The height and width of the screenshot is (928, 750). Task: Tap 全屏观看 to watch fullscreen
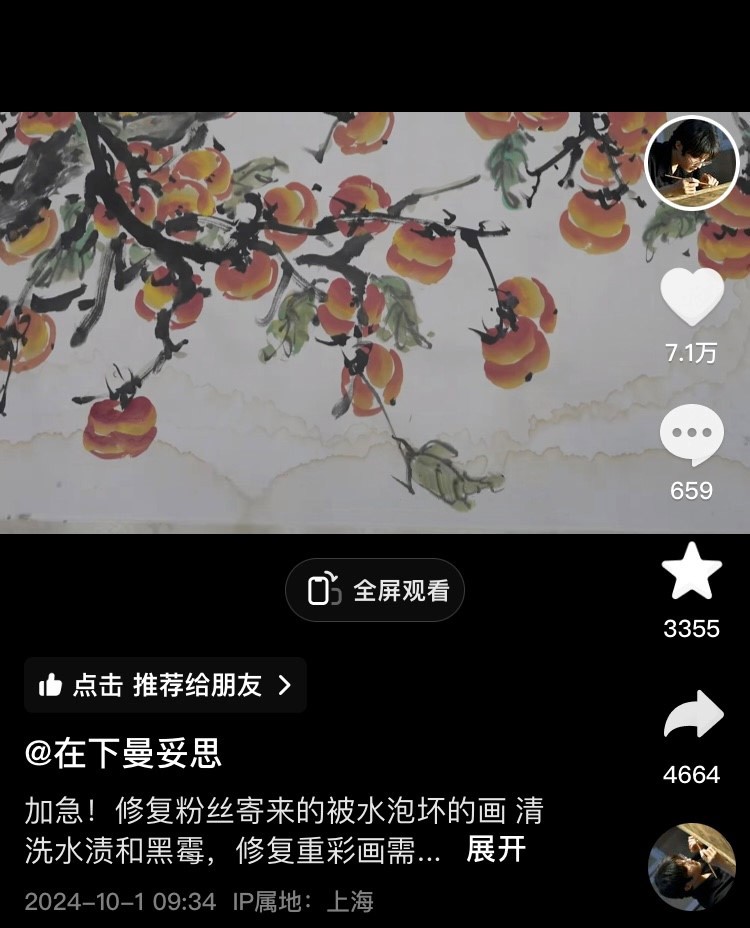click(x=375, y=590)
